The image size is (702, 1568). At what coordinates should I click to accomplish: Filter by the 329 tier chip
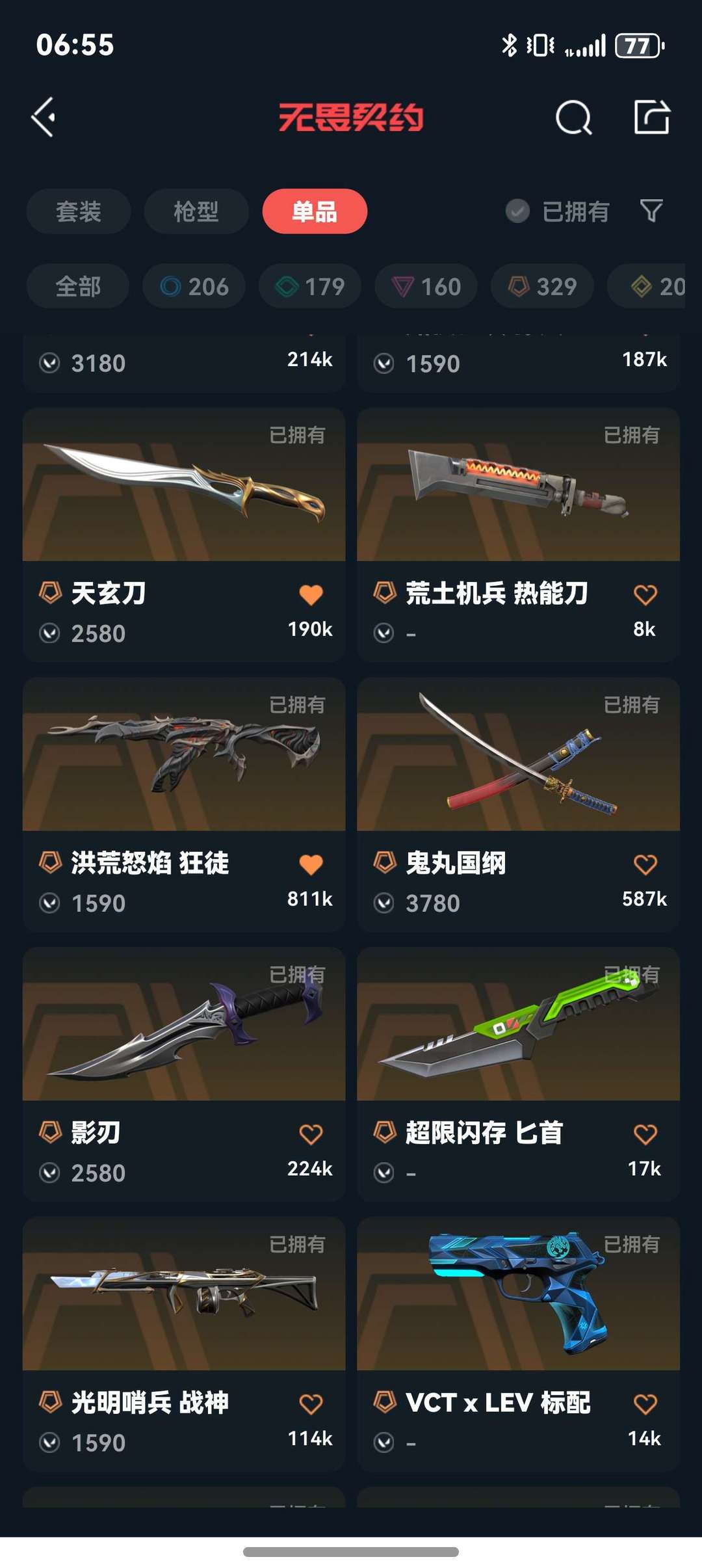click(x=542, y=286)
